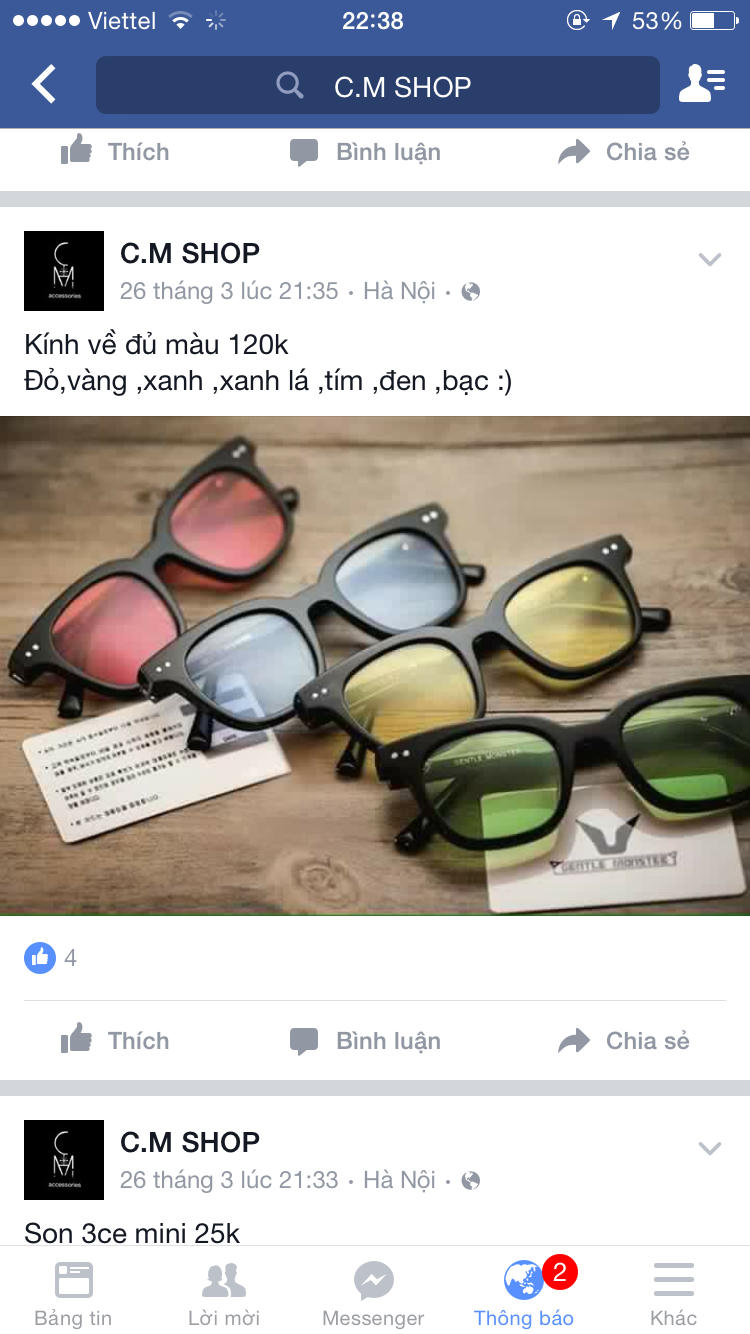The image size is (750, 1334).
Task: View the sunglasses photo full screen
Action: (x=375, y=665)
